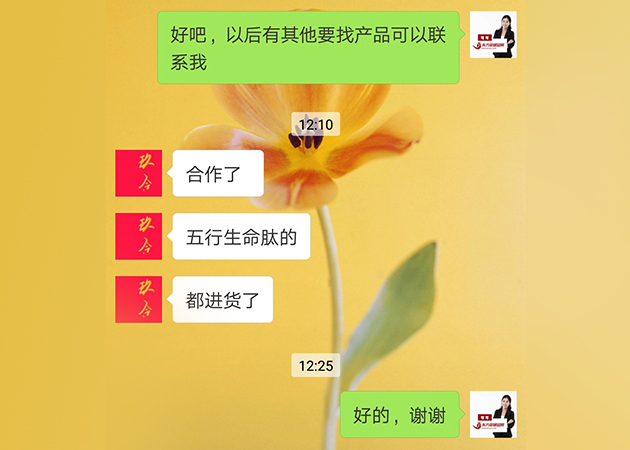View profile from avatar beside "都进货了"

[139, 299]
